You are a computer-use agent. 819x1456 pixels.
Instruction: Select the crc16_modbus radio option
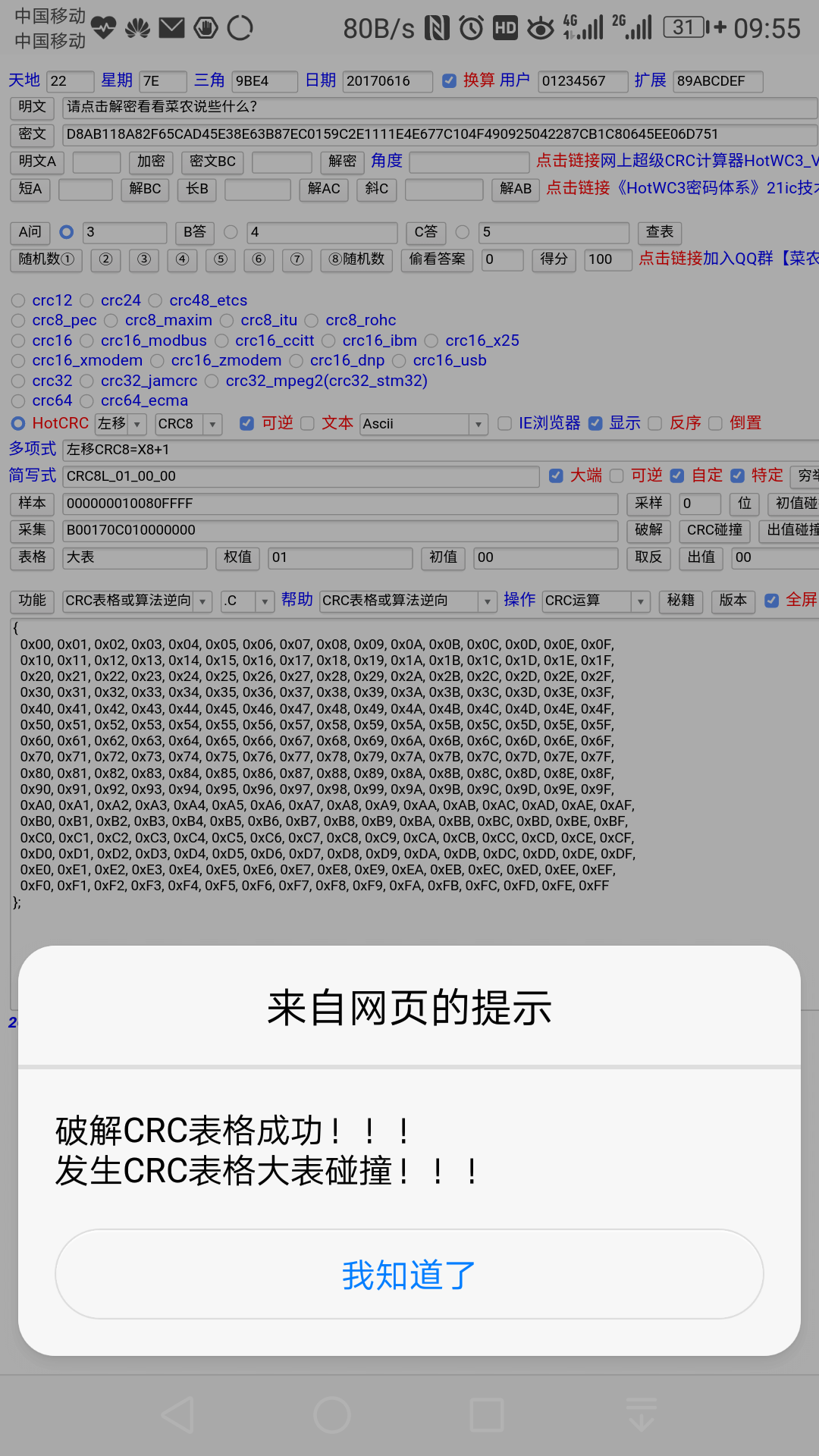(87, 340)
